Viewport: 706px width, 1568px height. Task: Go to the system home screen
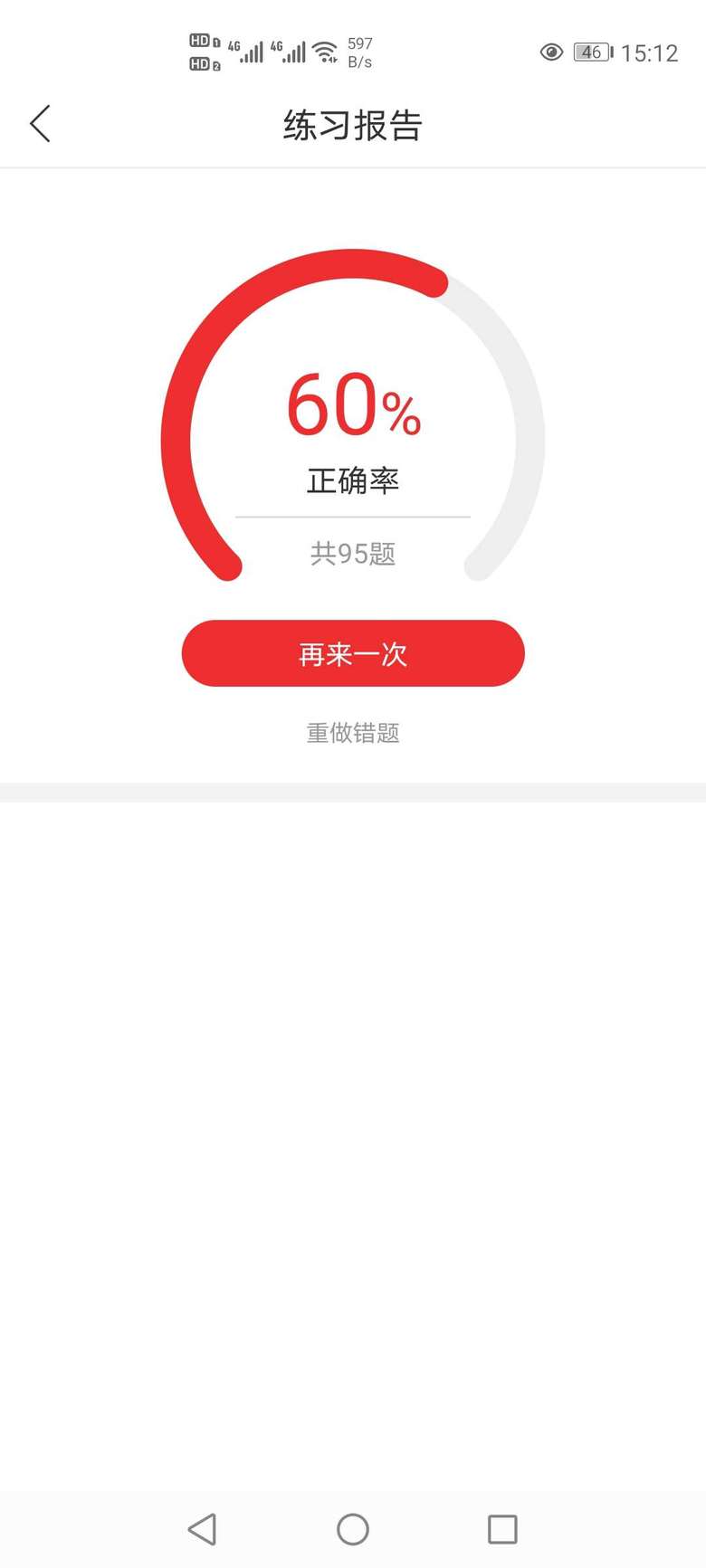pyautogui.click(x=353, y=1529)
